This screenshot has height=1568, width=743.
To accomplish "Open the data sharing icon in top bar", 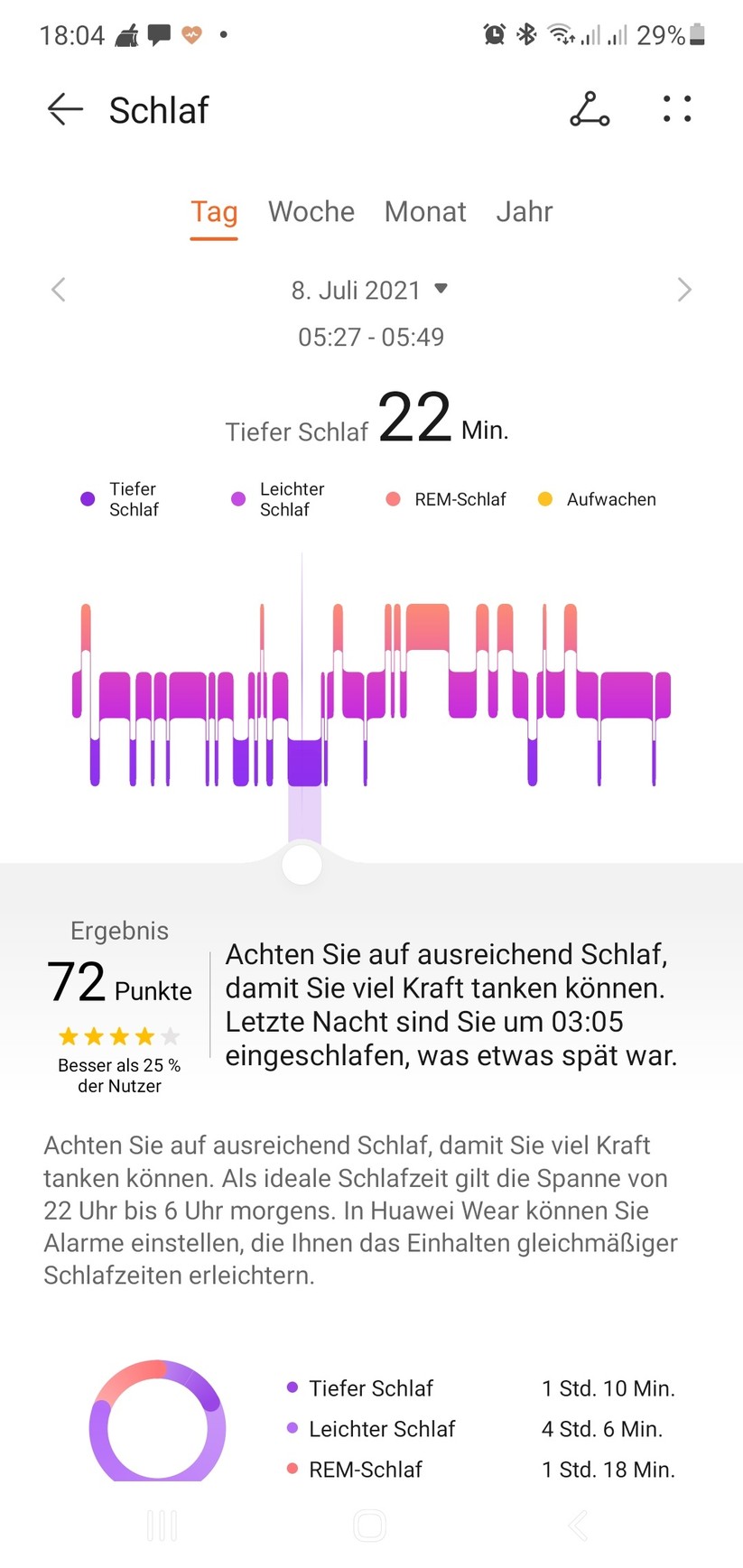I will click(x=590, y=109).
